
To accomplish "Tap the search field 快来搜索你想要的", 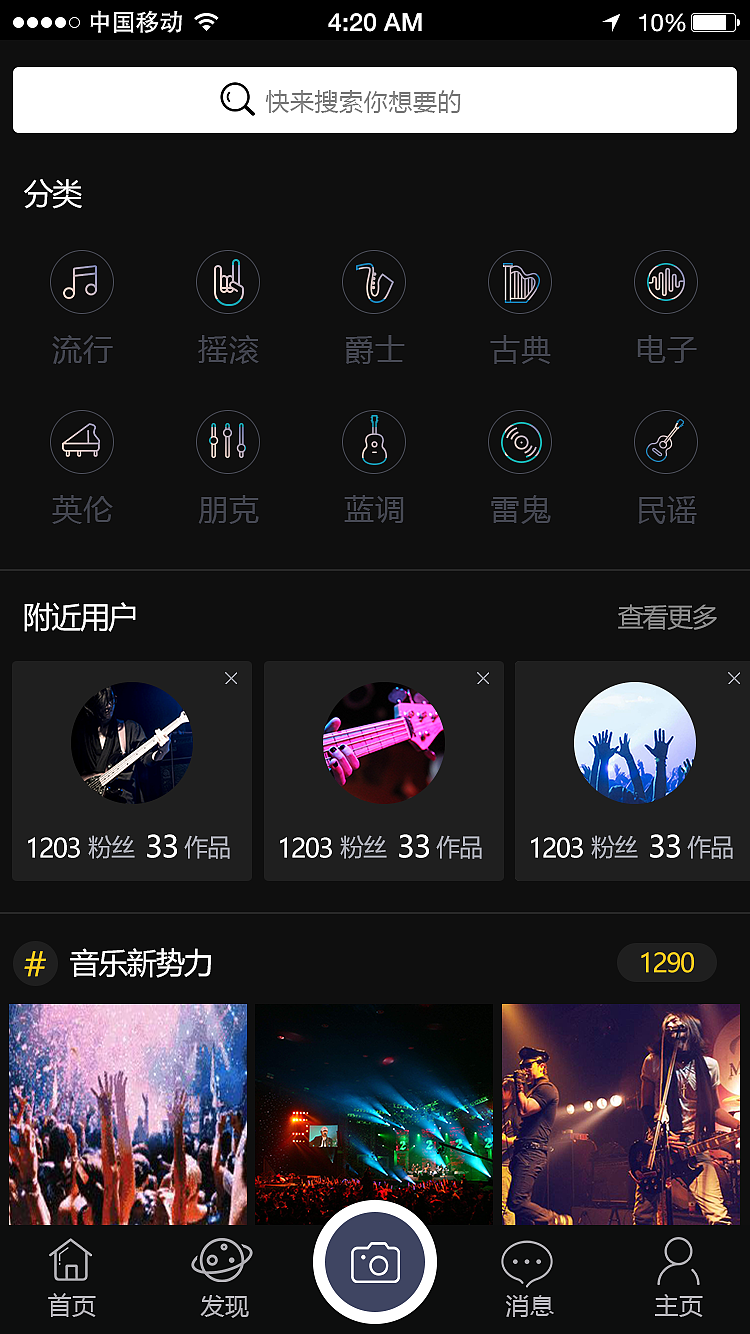I will coord(375,100).
